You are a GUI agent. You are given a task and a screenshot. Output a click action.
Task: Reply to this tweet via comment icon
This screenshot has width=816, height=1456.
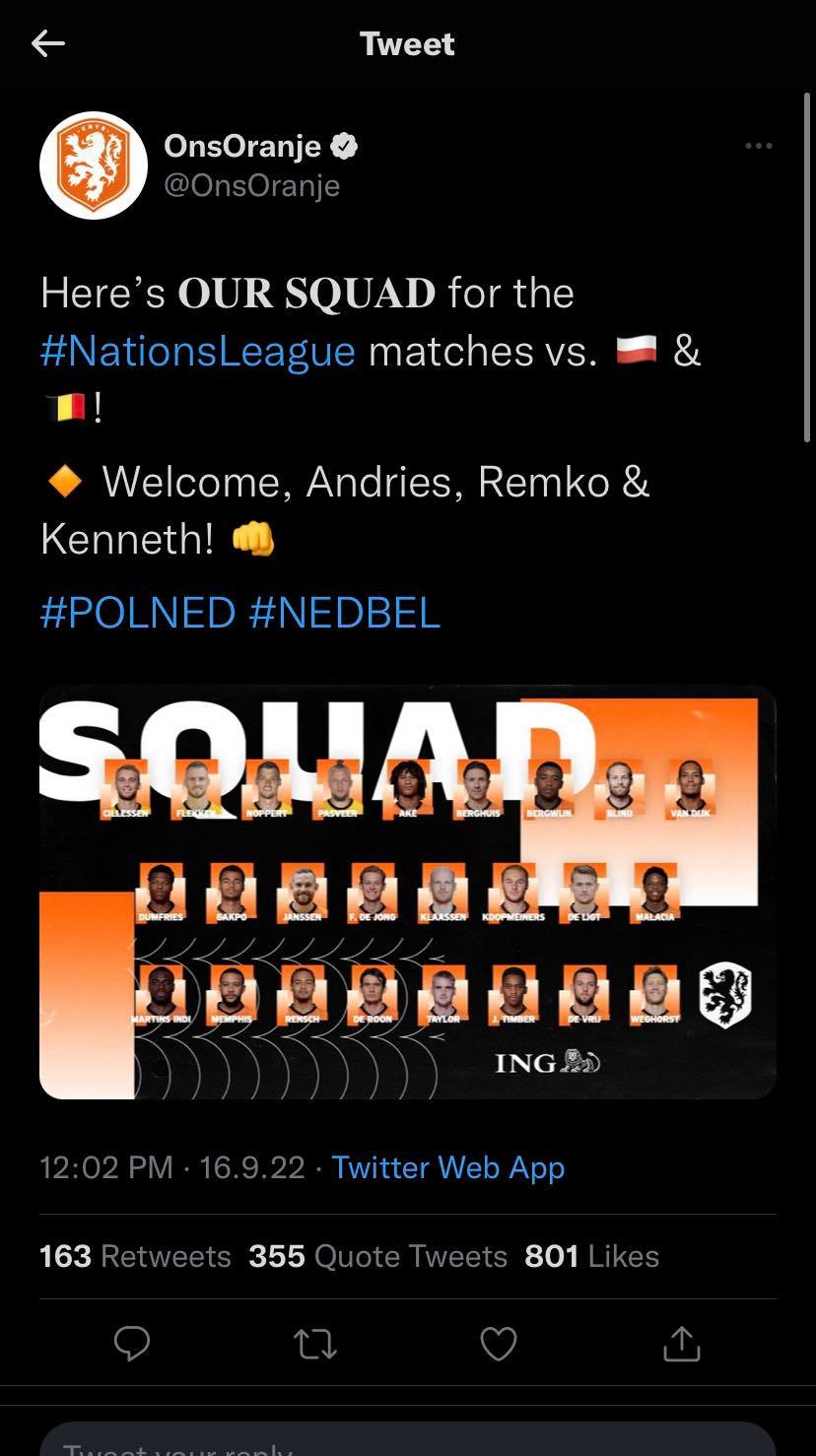tap(132, 1344)
